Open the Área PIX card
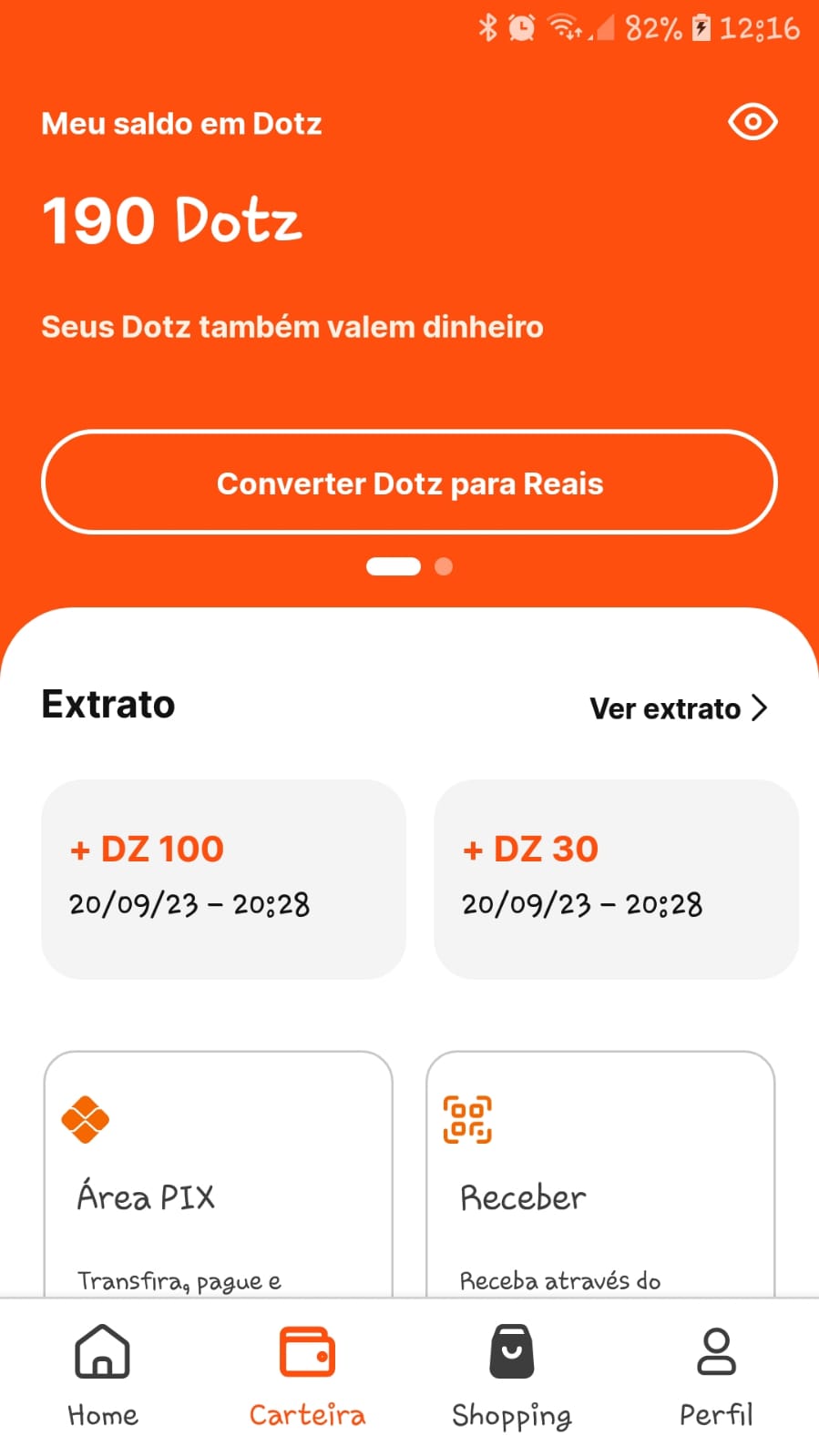Viewport: 819px width, 1456px height. coord(219,1175)
